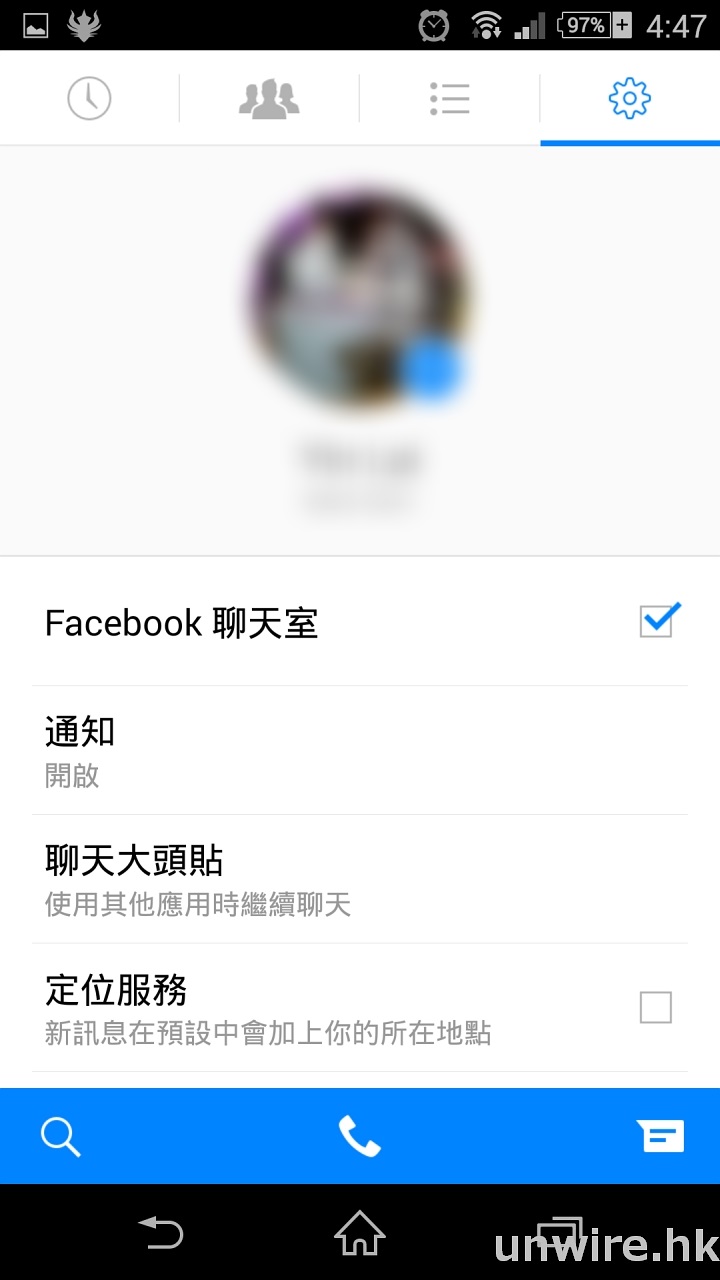This screenshot has height=1280, width=720.
Task: Switch to the Recent clock tab
Action: (x=89, y=98)
